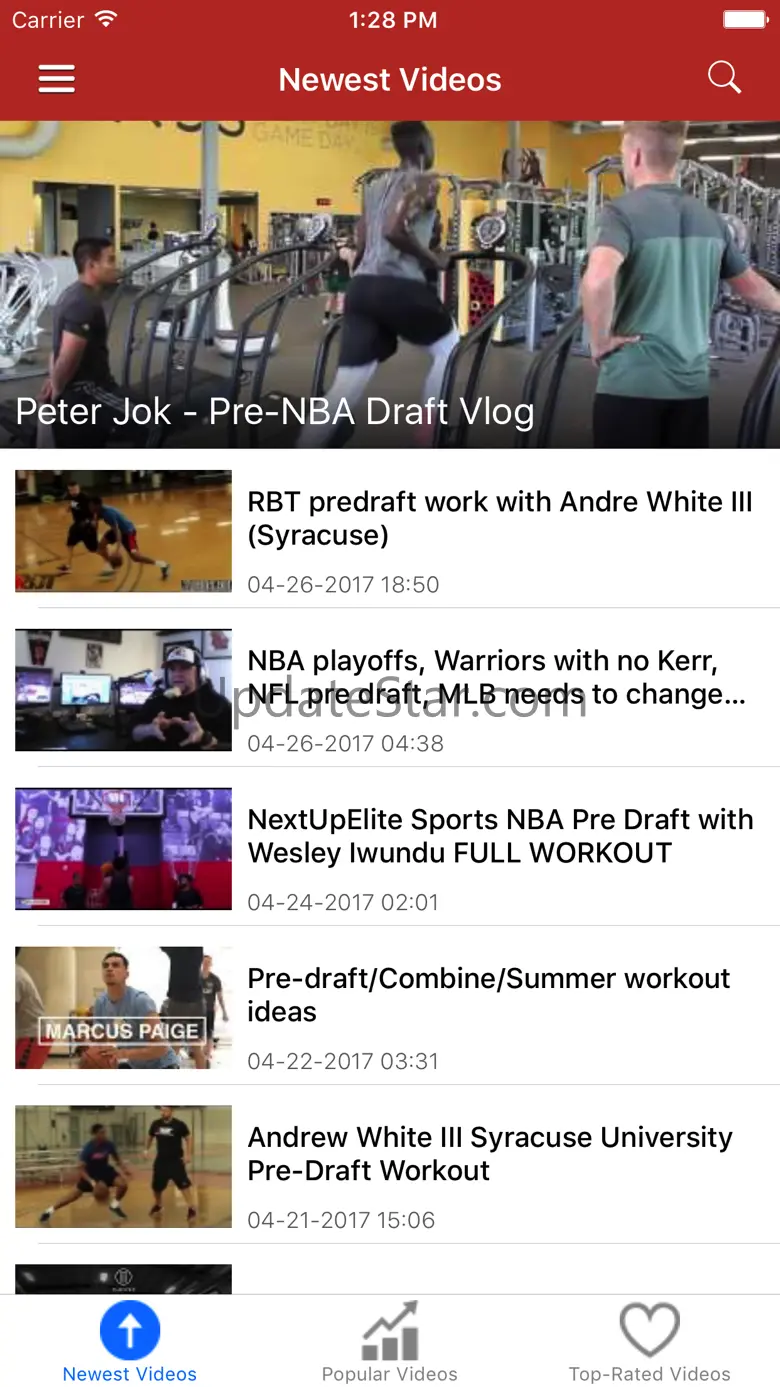Open the NBA playoffs, Warriors with no Kerr video
The height and width of the screenshot is (1387, 780).
(390, 689)
